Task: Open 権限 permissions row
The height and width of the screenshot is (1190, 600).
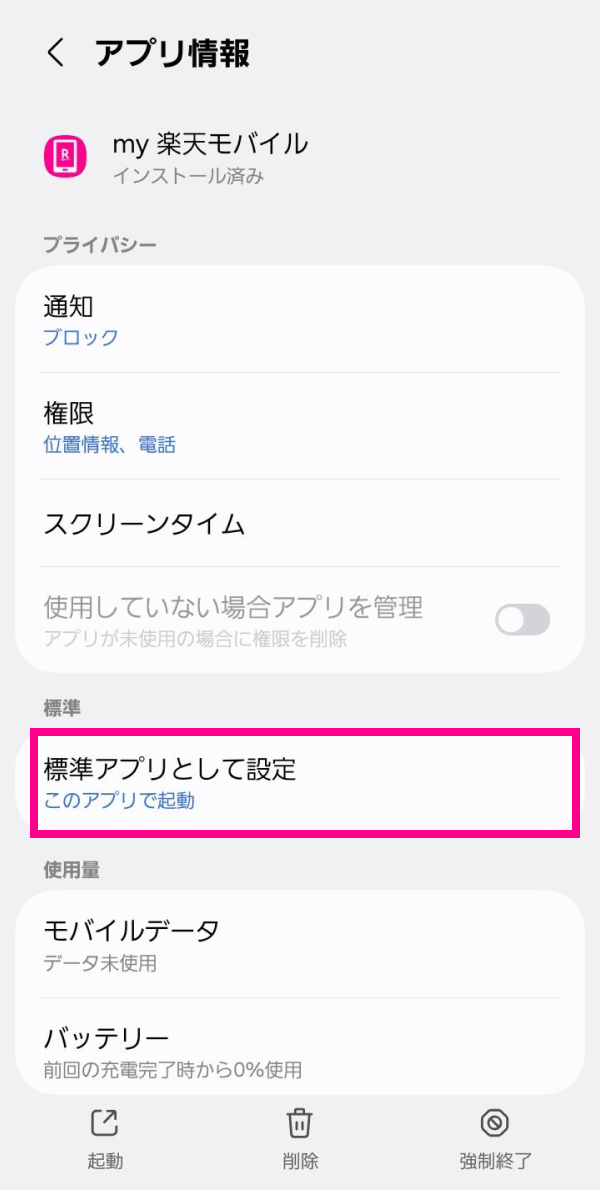Action: pyautogui.click(x=300, y=427)
